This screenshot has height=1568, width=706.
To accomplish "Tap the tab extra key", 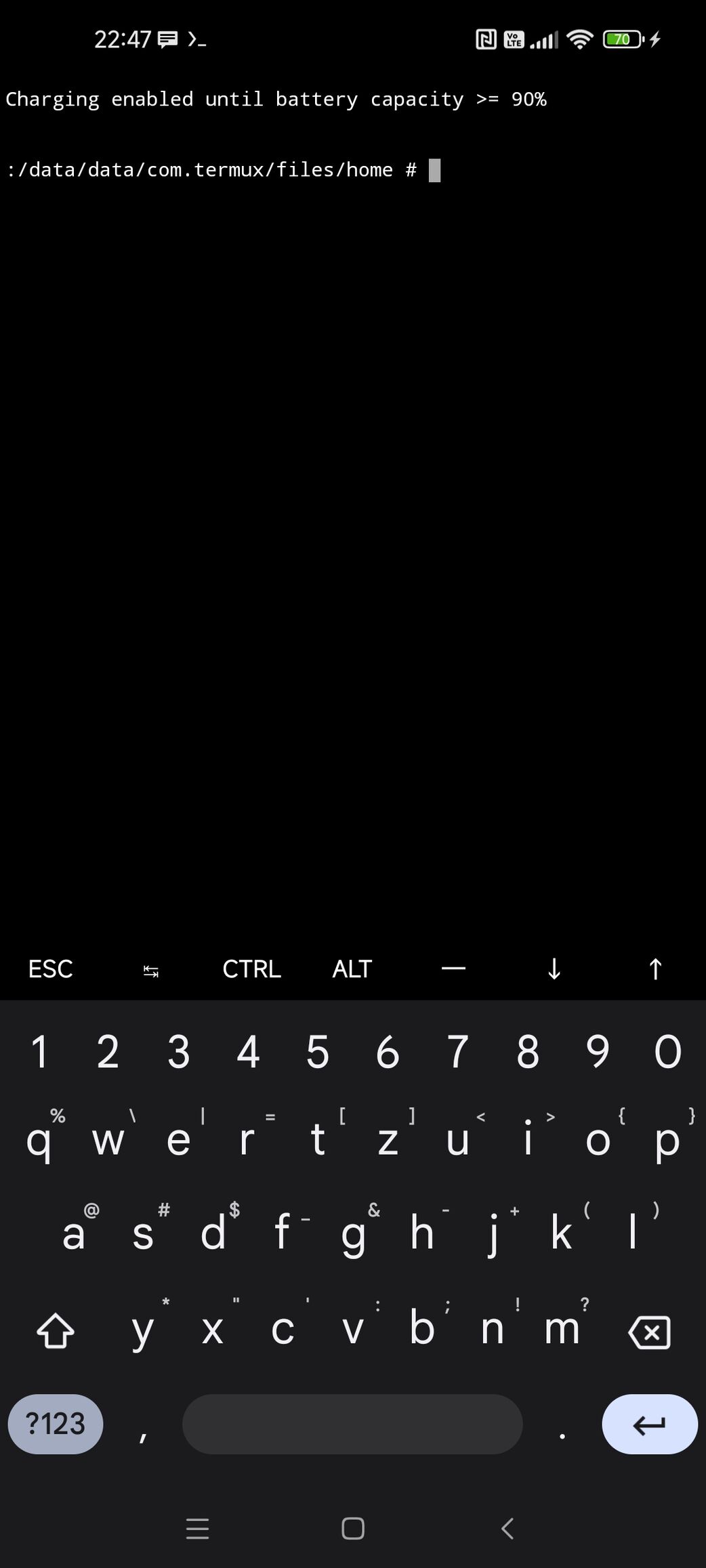I will pos(151,969).
